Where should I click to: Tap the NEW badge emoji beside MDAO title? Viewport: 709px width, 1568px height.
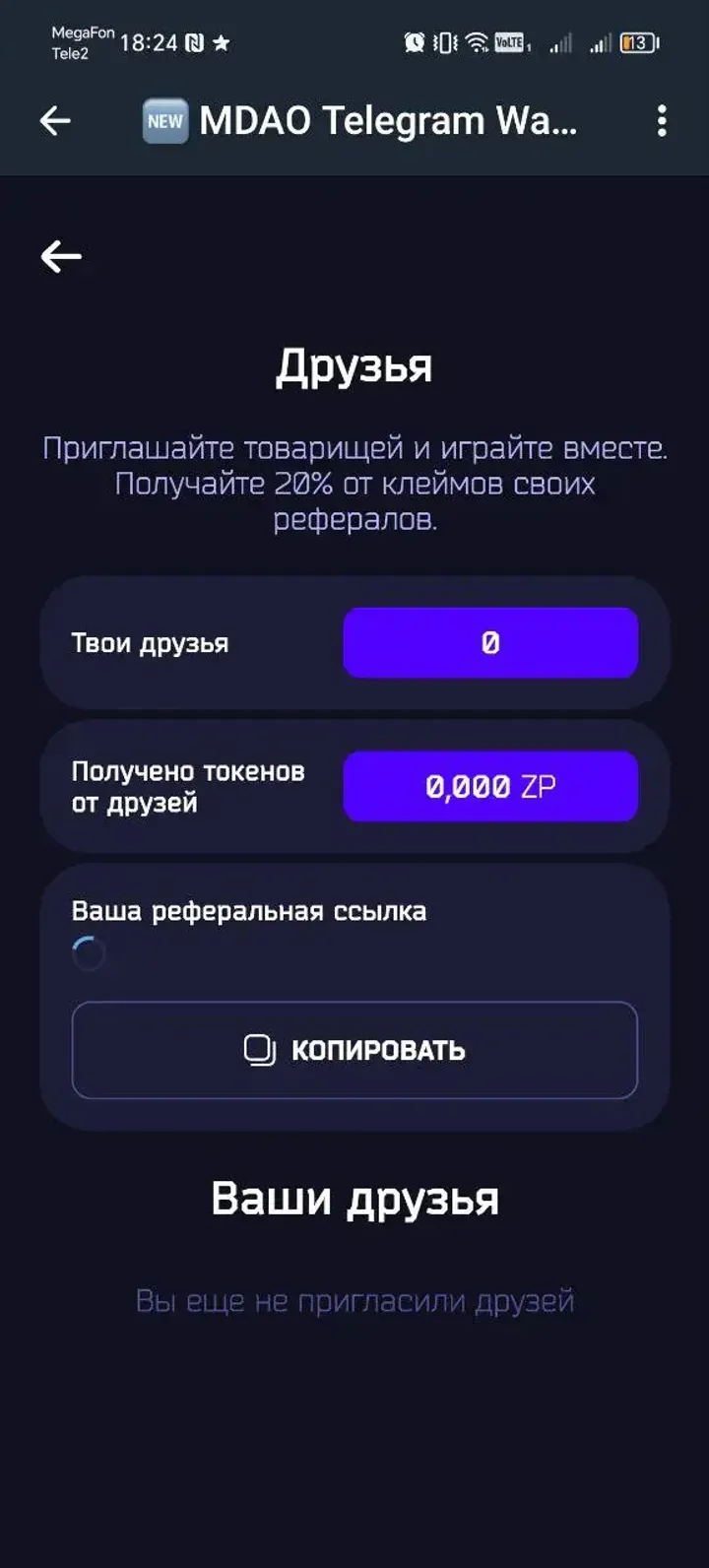tap(164, 121)
